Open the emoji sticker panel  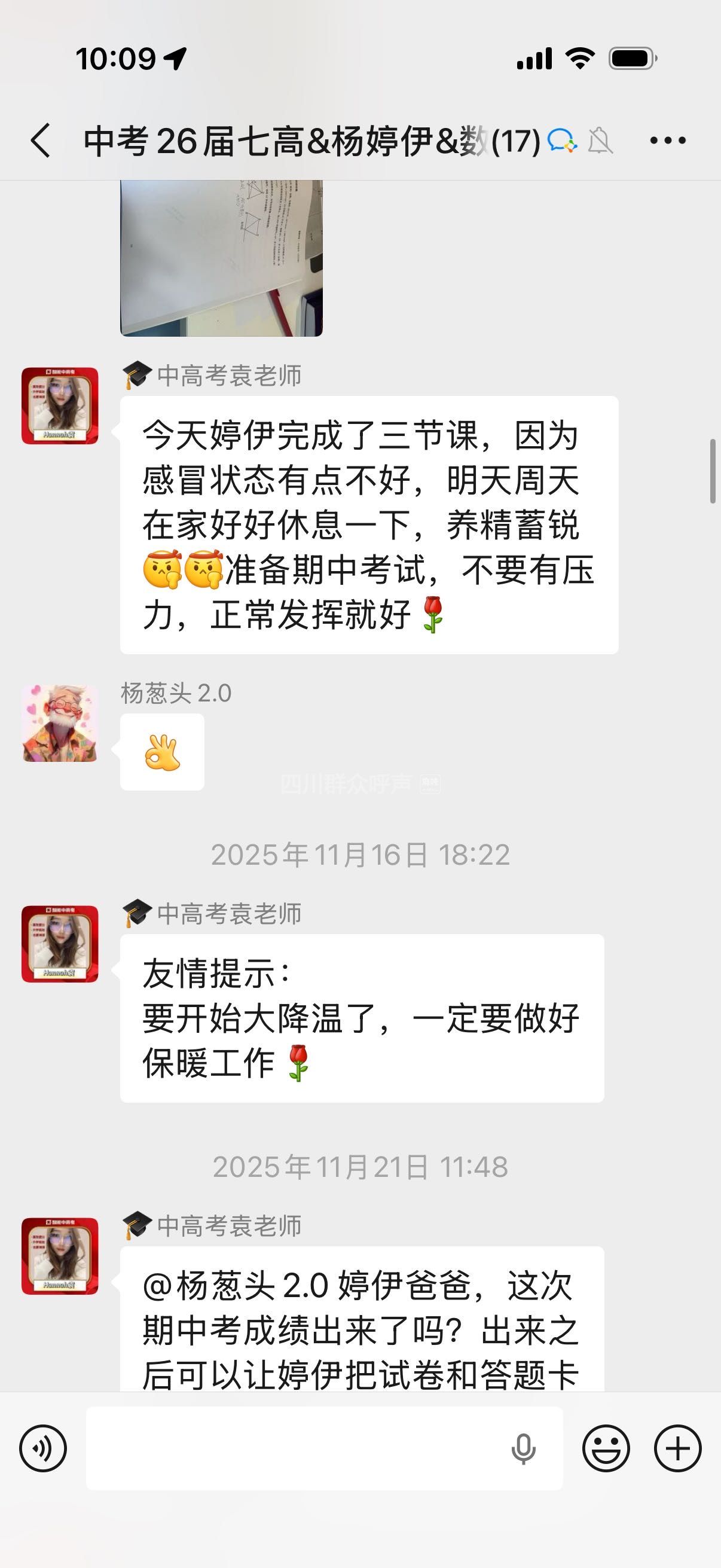tap(606, 1448)
